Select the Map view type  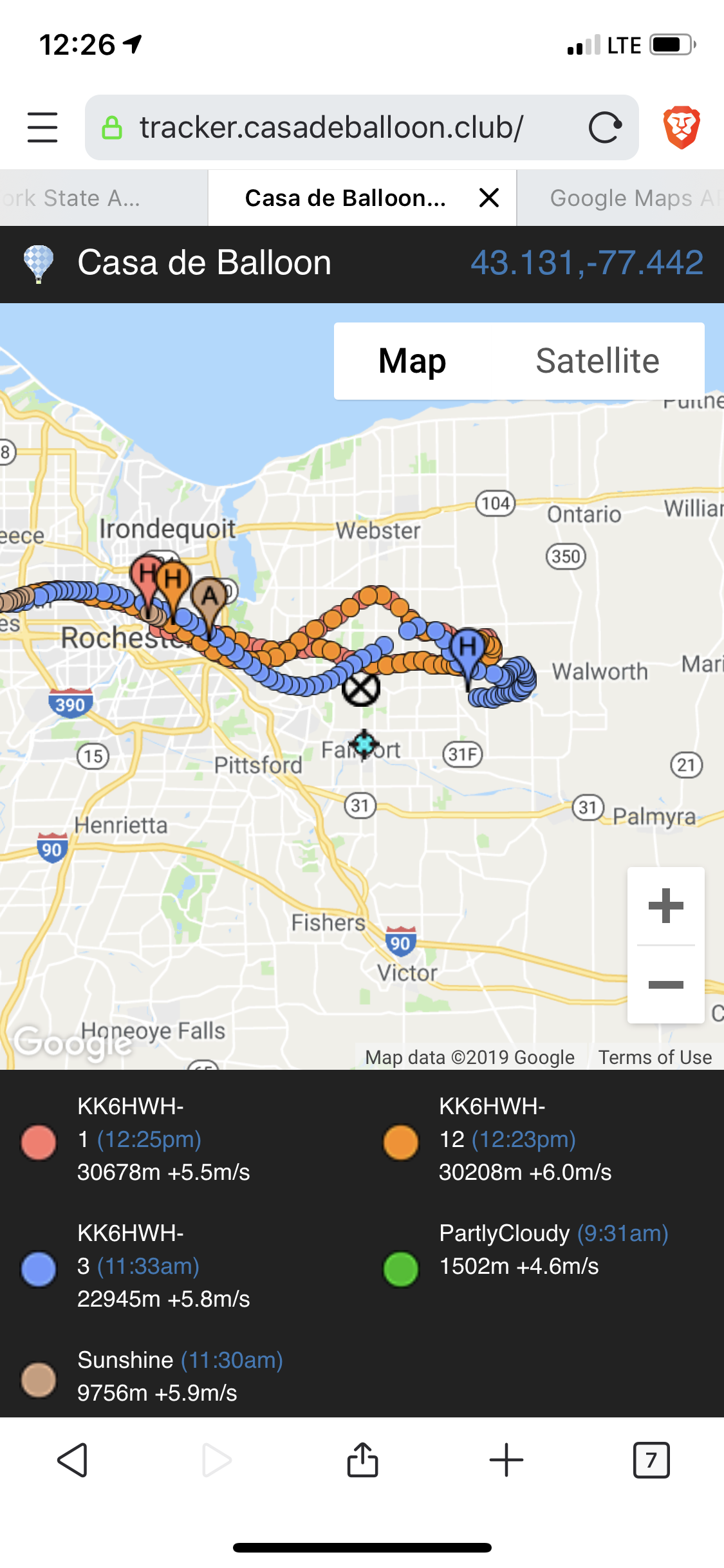coord(412,360)
